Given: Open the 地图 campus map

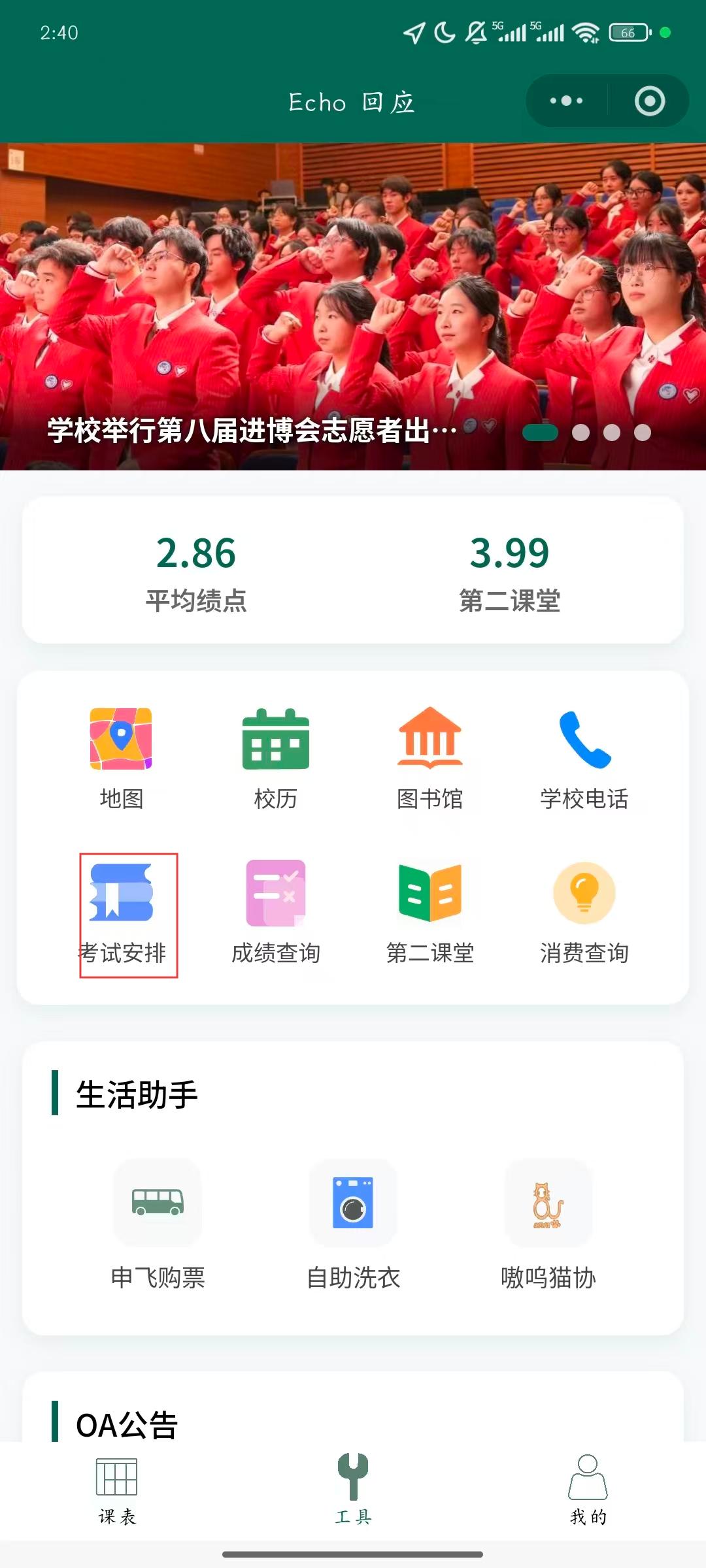Looking at the screenshot, I should pos(121,758).
